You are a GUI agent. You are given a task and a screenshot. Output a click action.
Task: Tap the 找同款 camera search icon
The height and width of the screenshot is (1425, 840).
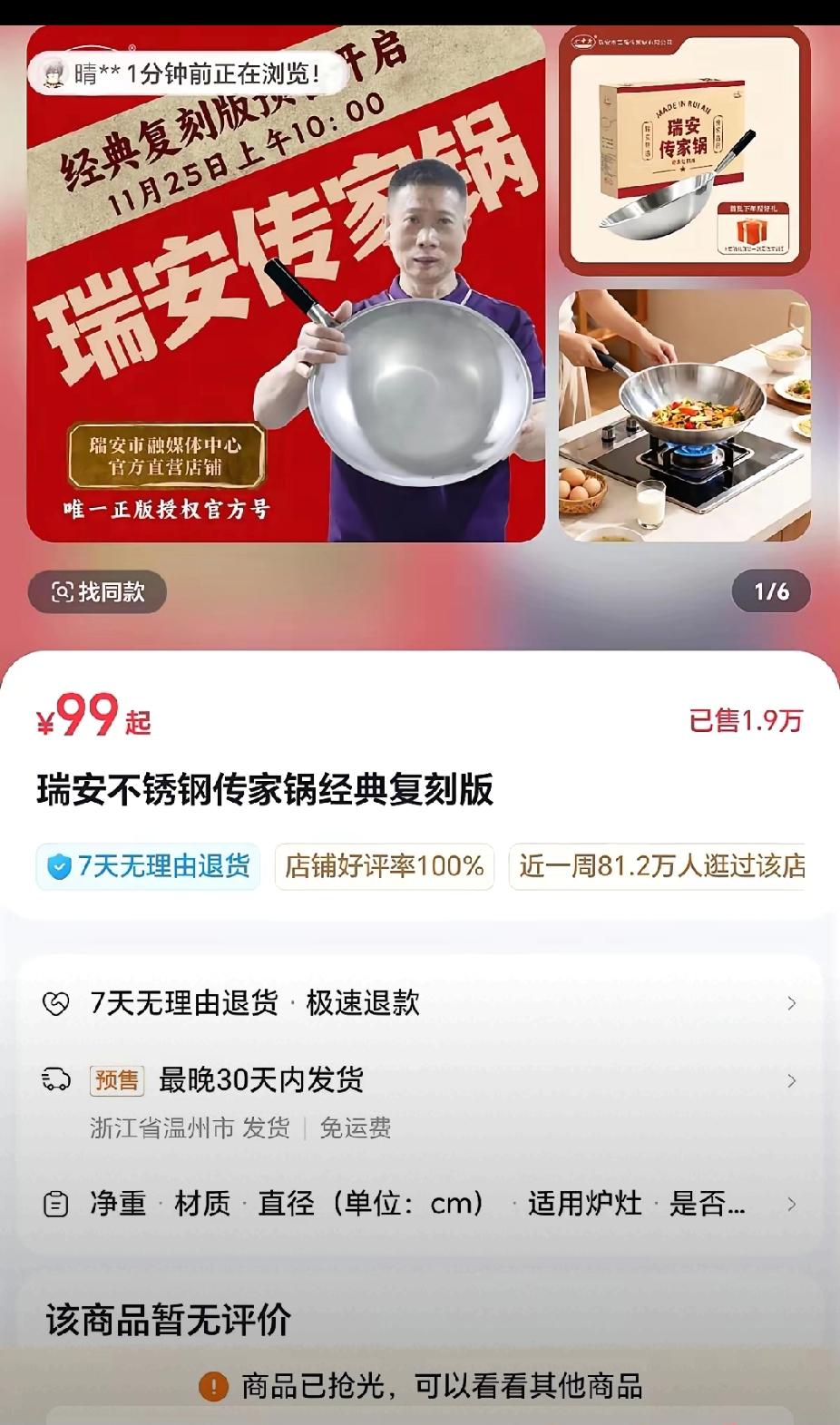(x=60, y=591)
